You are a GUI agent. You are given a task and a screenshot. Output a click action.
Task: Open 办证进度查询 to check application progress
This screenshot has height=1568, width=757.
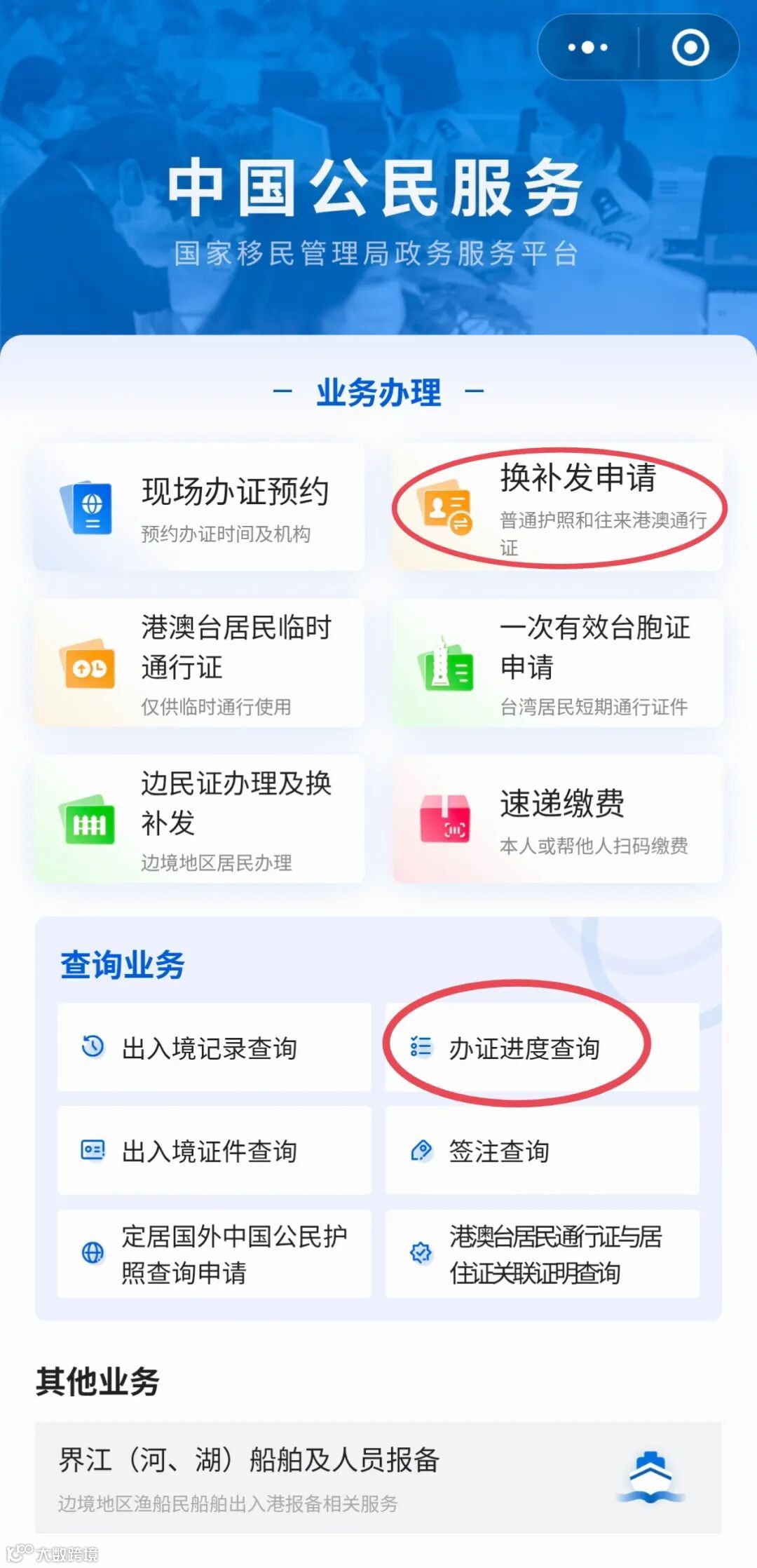522,1046
